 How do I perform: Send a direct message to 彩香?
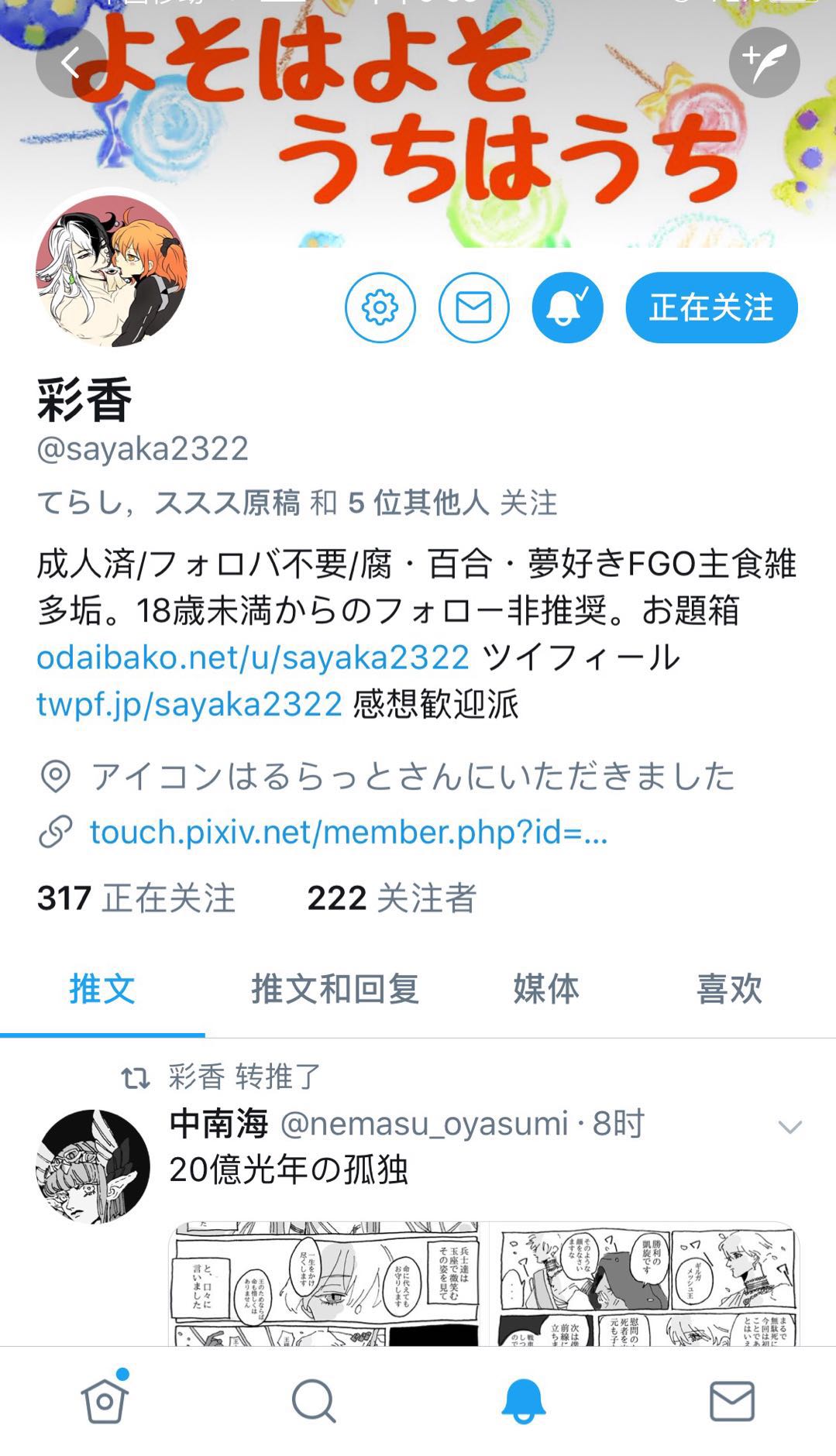[473, 307]
